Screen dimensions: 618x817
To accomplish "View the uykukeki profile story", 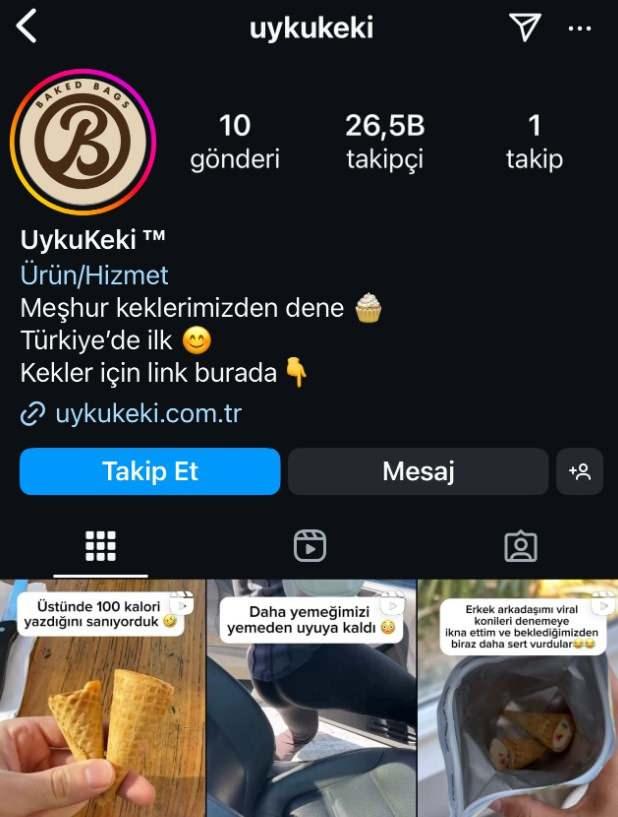I will [83, 141].
